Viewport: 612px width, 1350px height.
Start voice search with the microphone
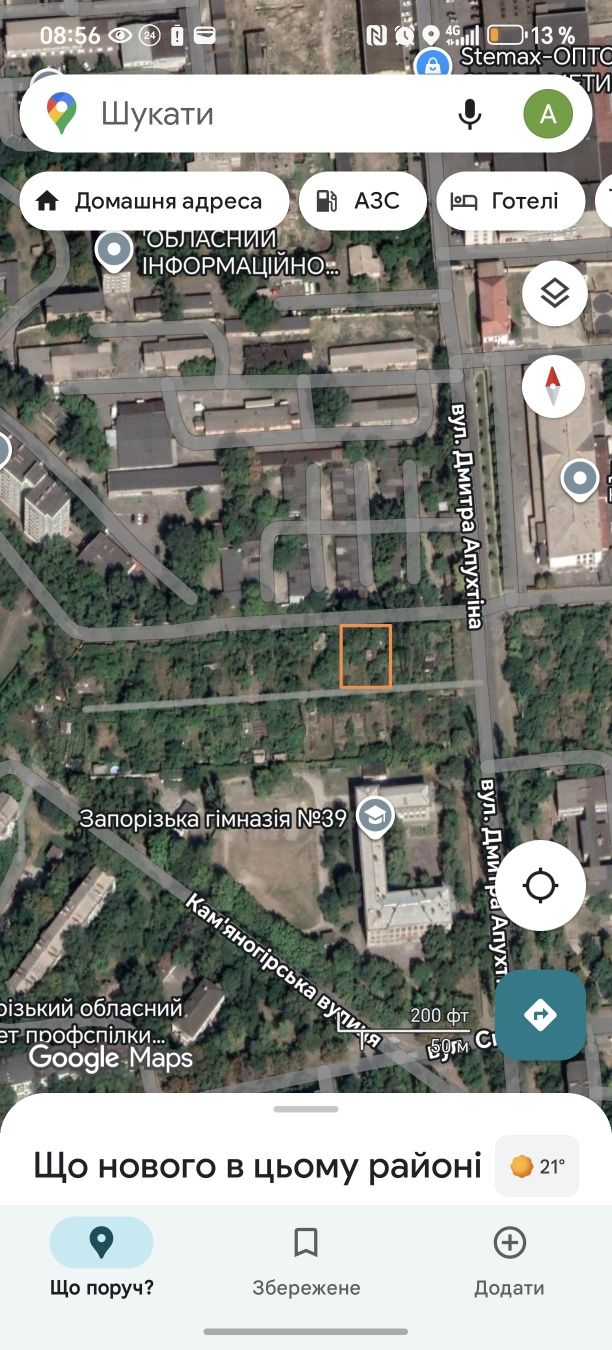coord(470,114)
